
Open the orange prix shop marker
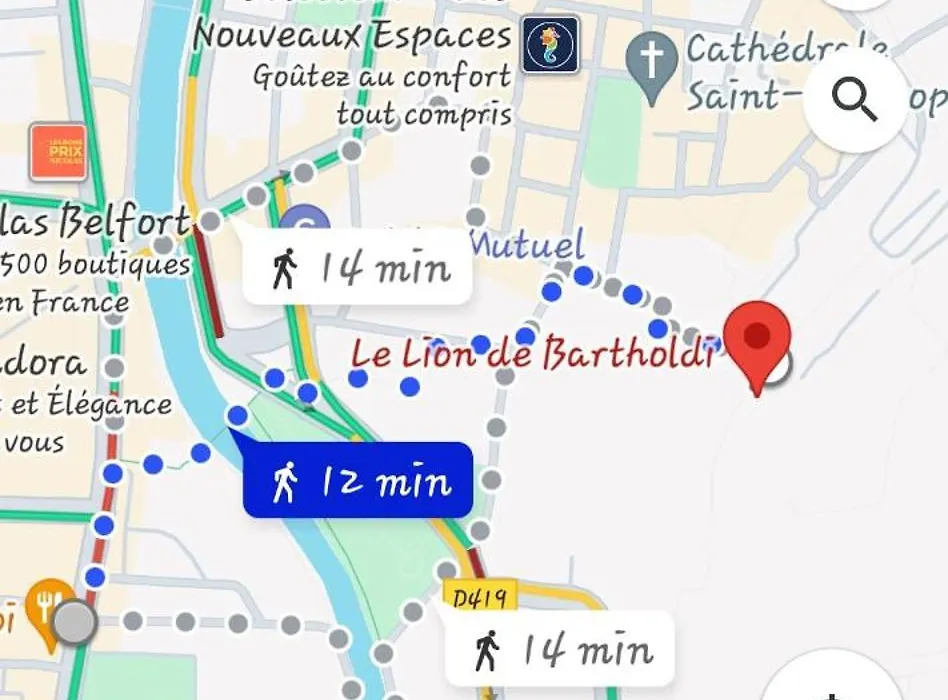[x=58, y=152]
